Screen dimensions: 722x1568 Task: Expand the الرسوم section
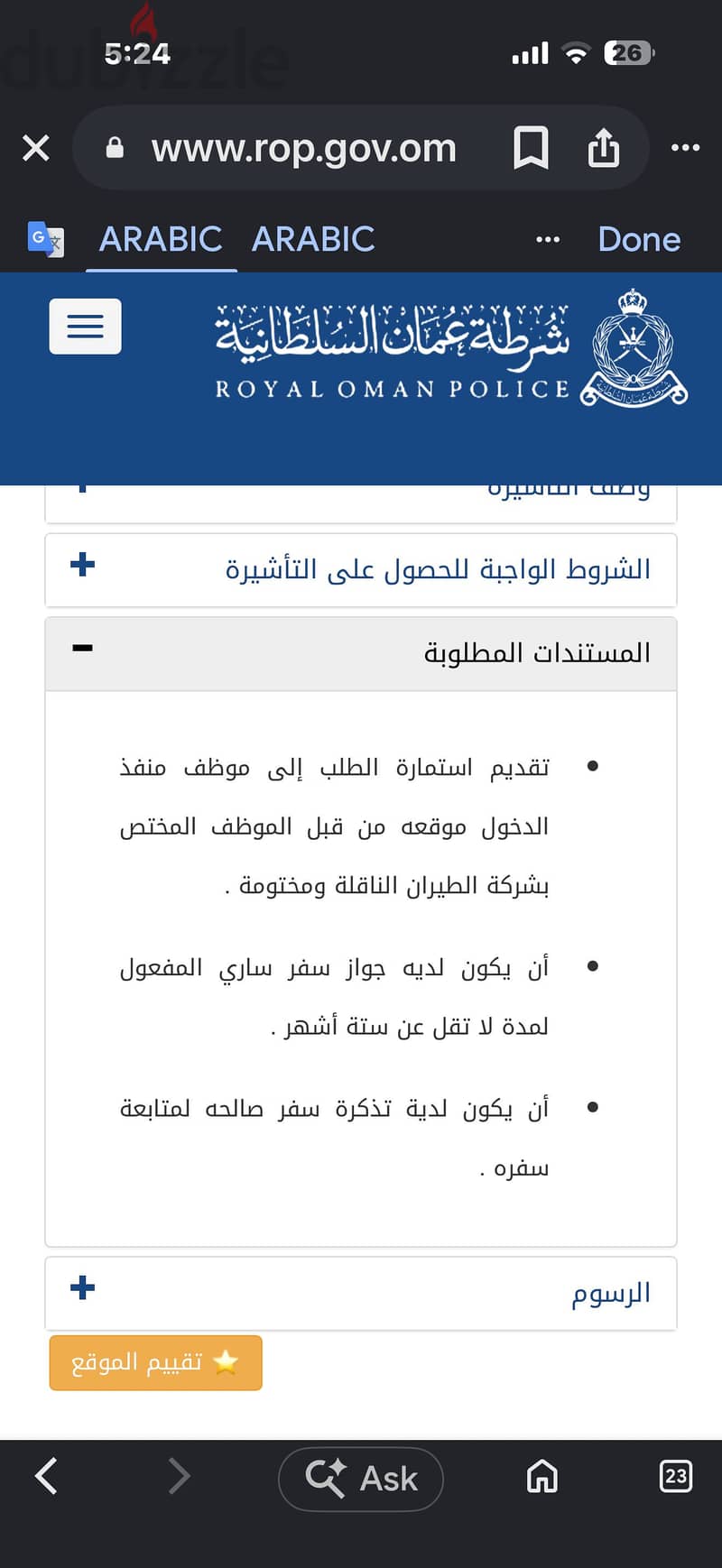tap(361, 1293)
